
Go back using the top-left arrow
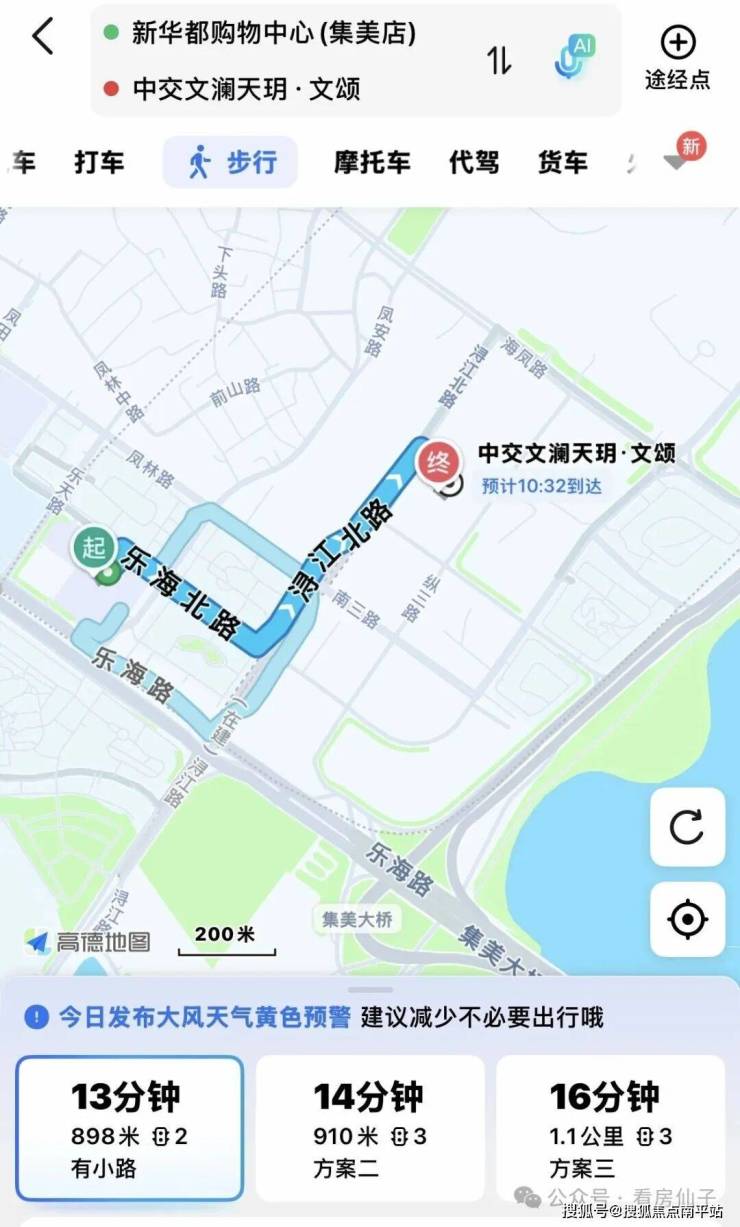tap(42, 38)
